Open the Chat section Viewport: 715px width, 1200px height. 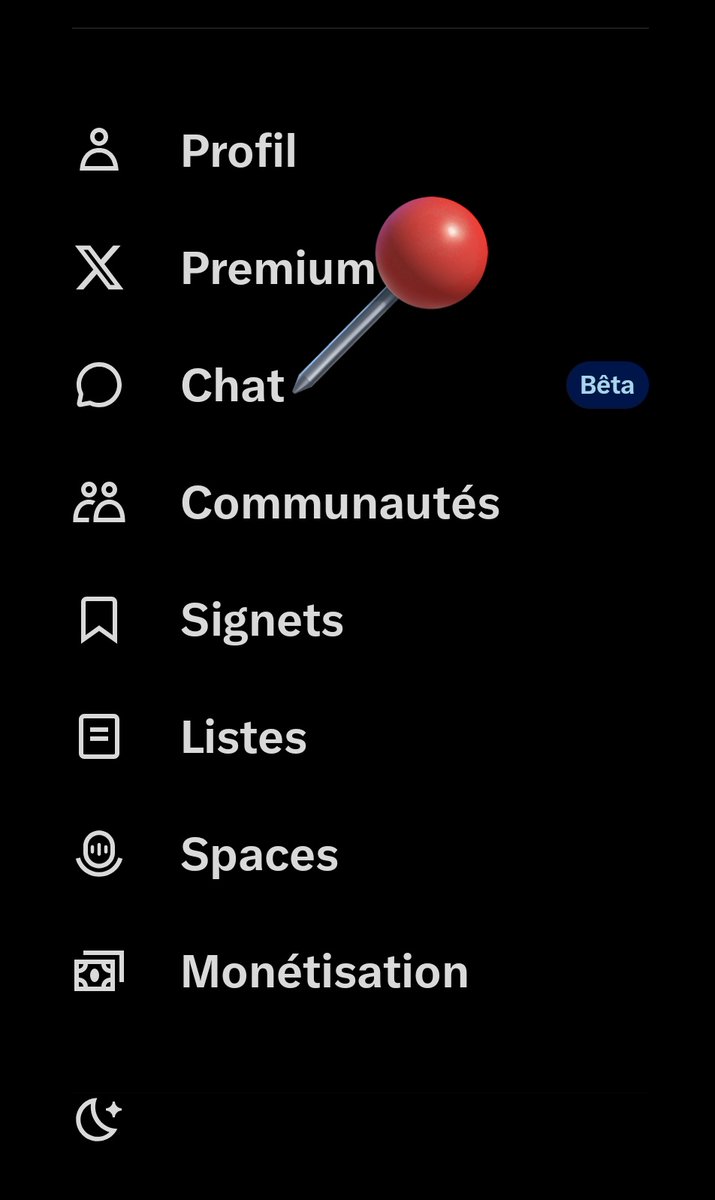[360, 385]
